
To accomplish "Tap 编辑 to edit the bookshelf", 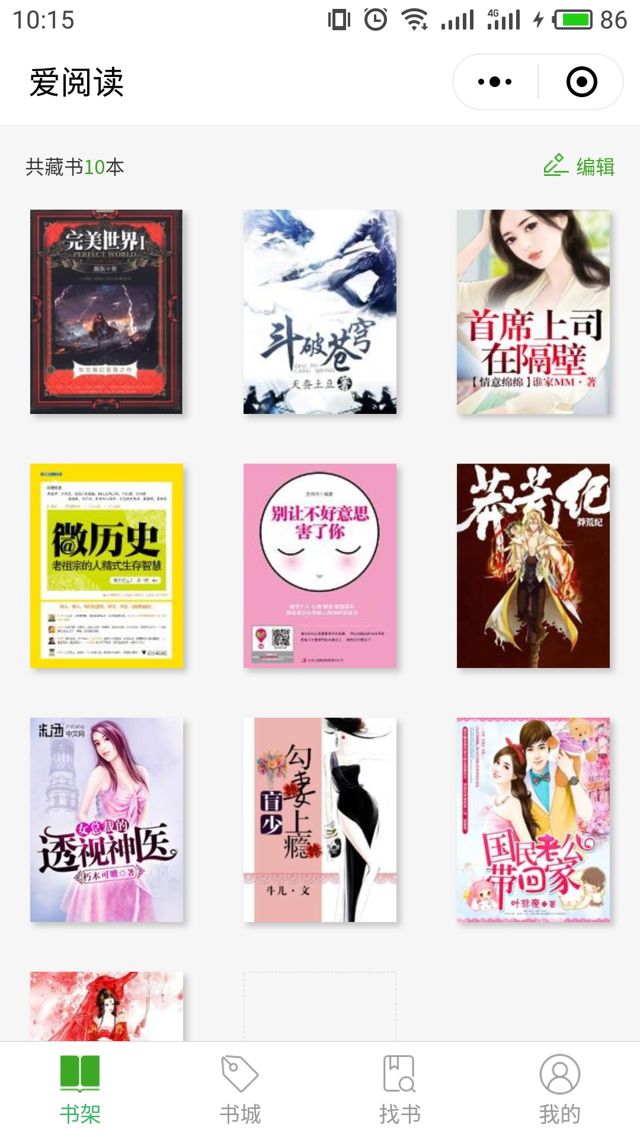I will pyautogui.click(x=579, y=166).
